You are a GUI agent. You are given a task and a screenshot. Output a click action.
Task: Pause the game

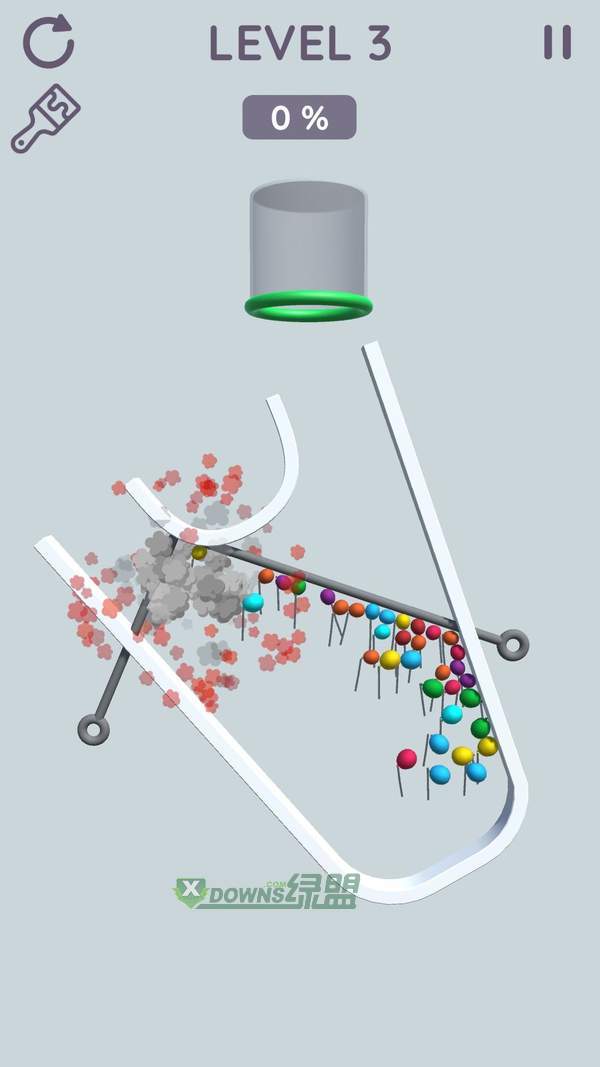[557, 42]
